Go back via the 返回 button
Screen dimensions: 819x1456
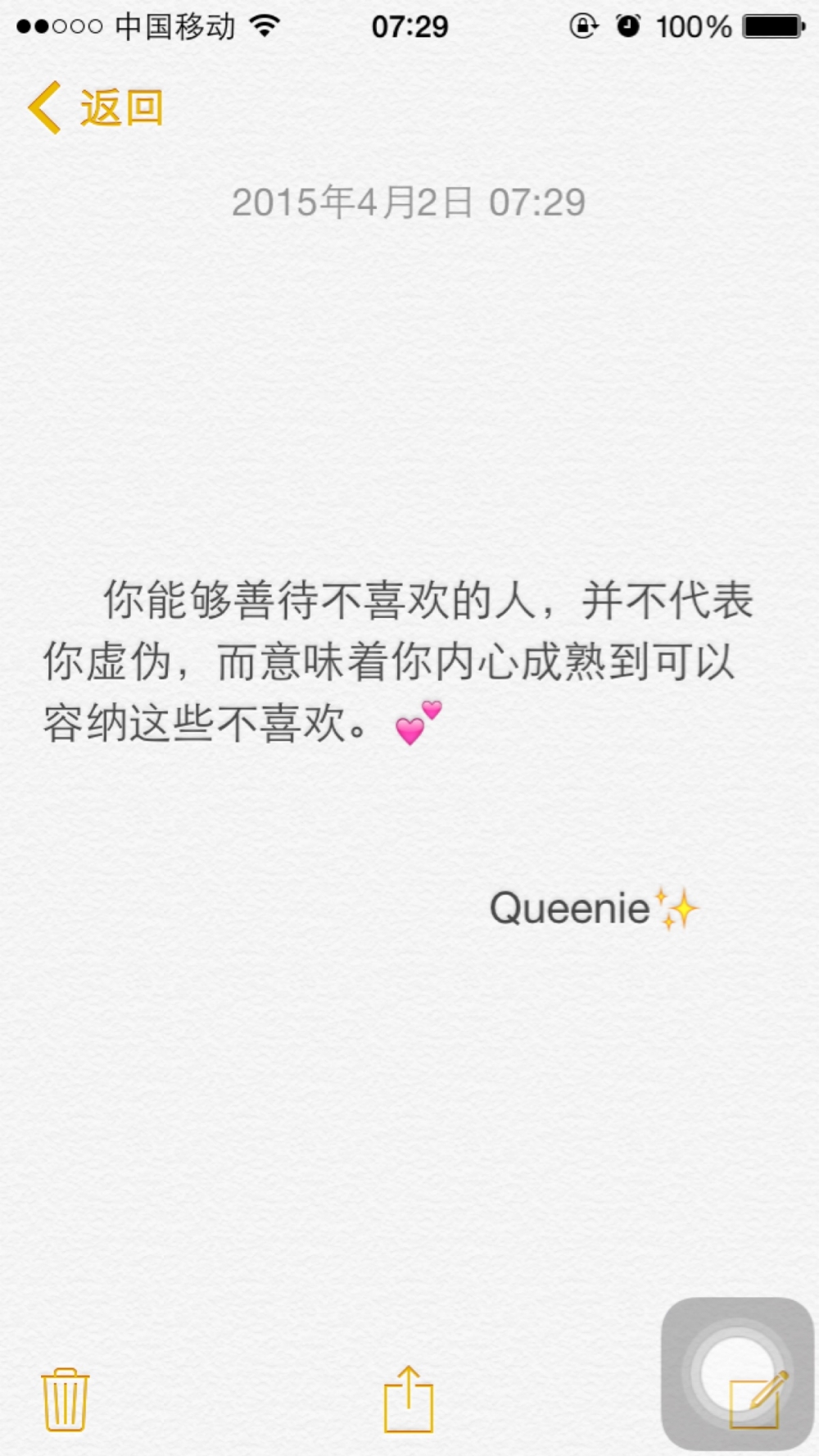[x=96, y=107]
